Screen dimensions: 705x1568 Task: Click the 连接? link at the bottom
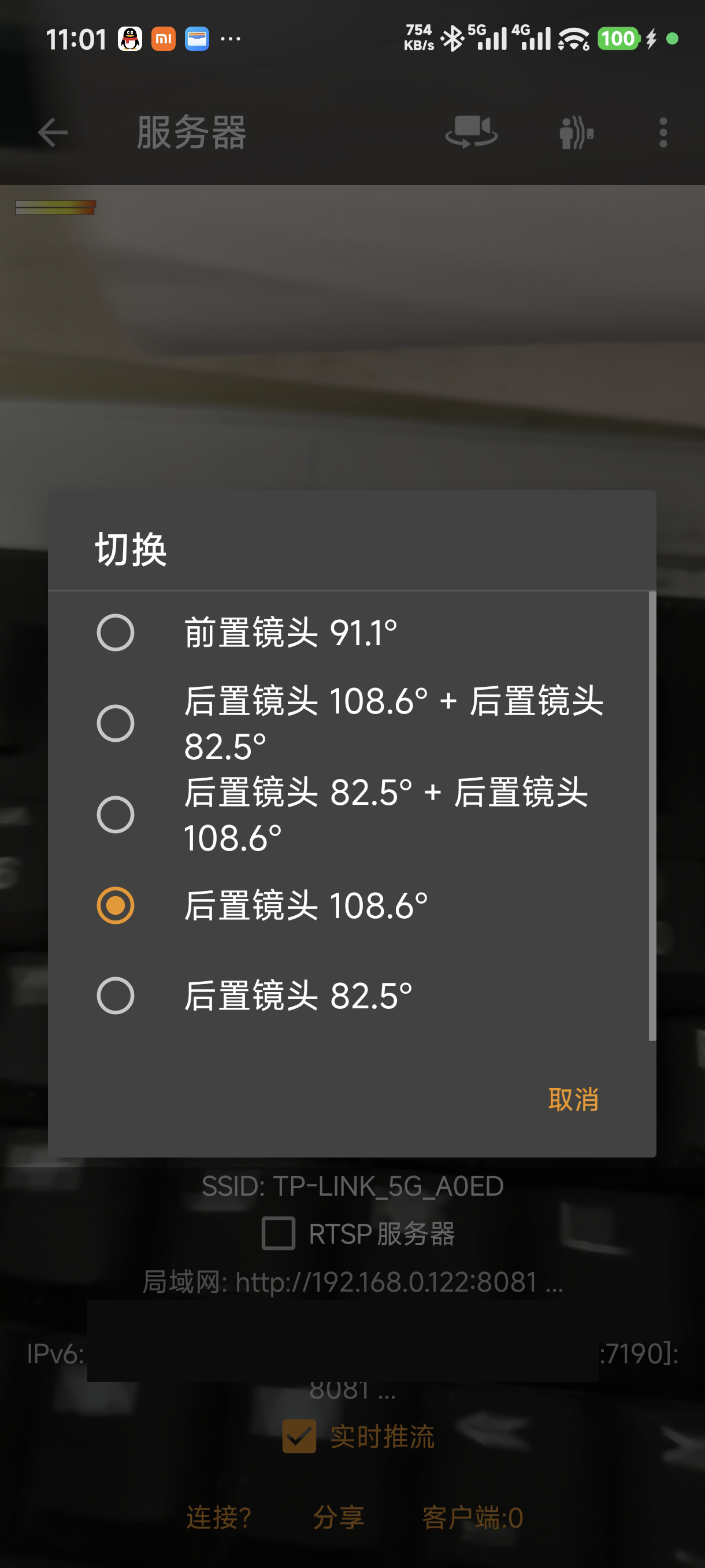[218, 1518]
